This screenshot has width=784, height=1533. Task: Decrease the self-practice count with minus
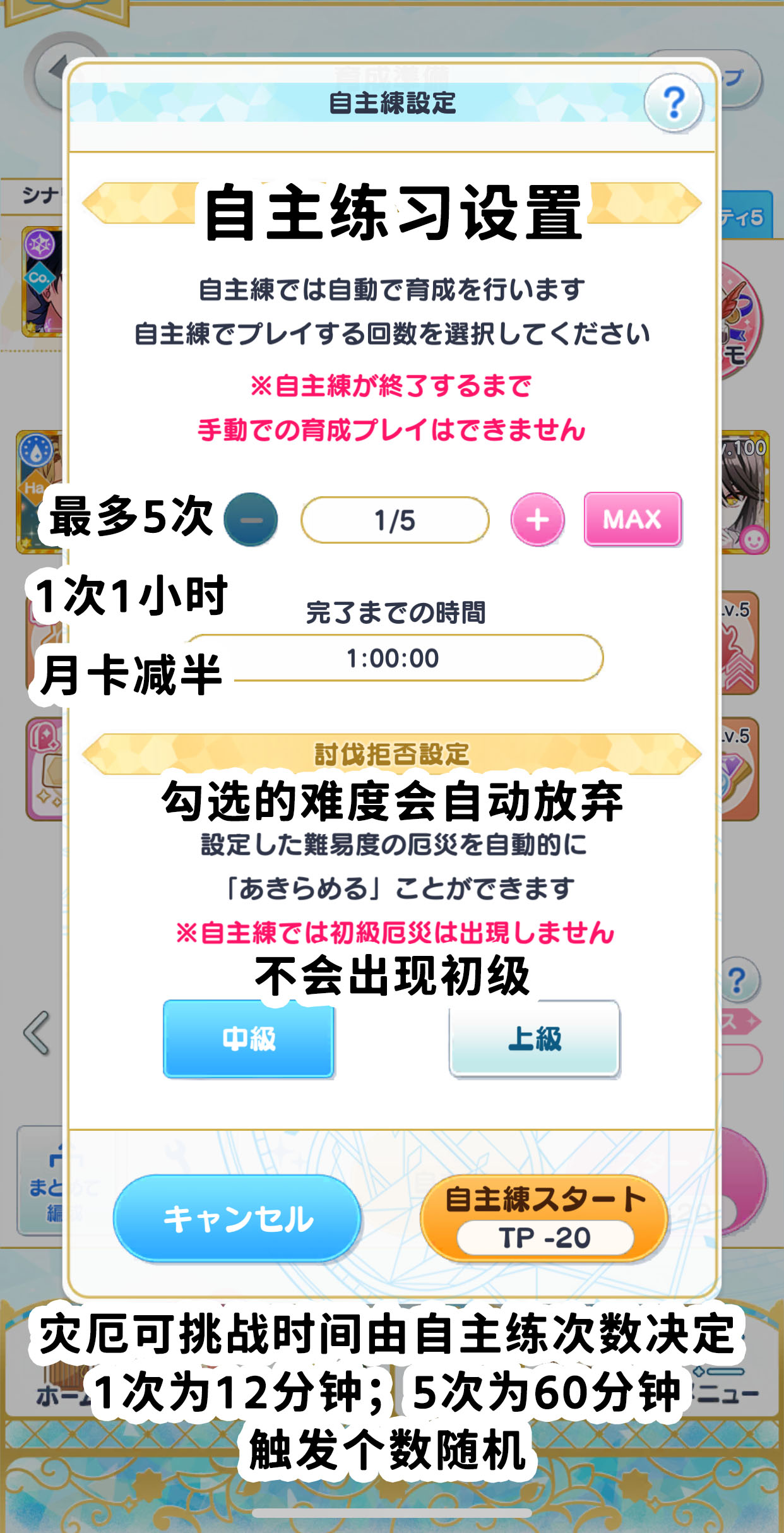click(x=251, y=520)
